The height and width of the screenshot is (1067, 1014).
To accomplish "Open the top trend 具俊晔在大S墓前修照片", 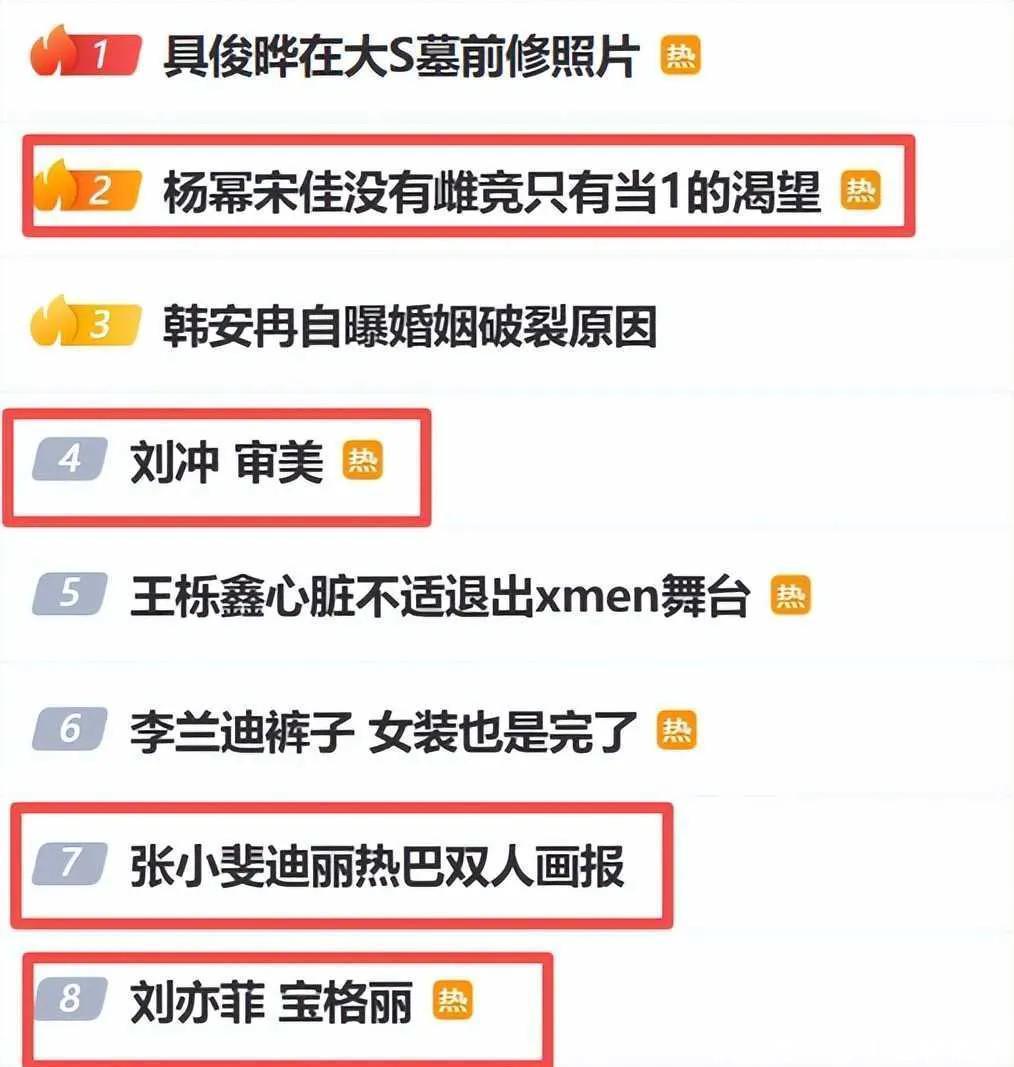I will pos(400,57).
